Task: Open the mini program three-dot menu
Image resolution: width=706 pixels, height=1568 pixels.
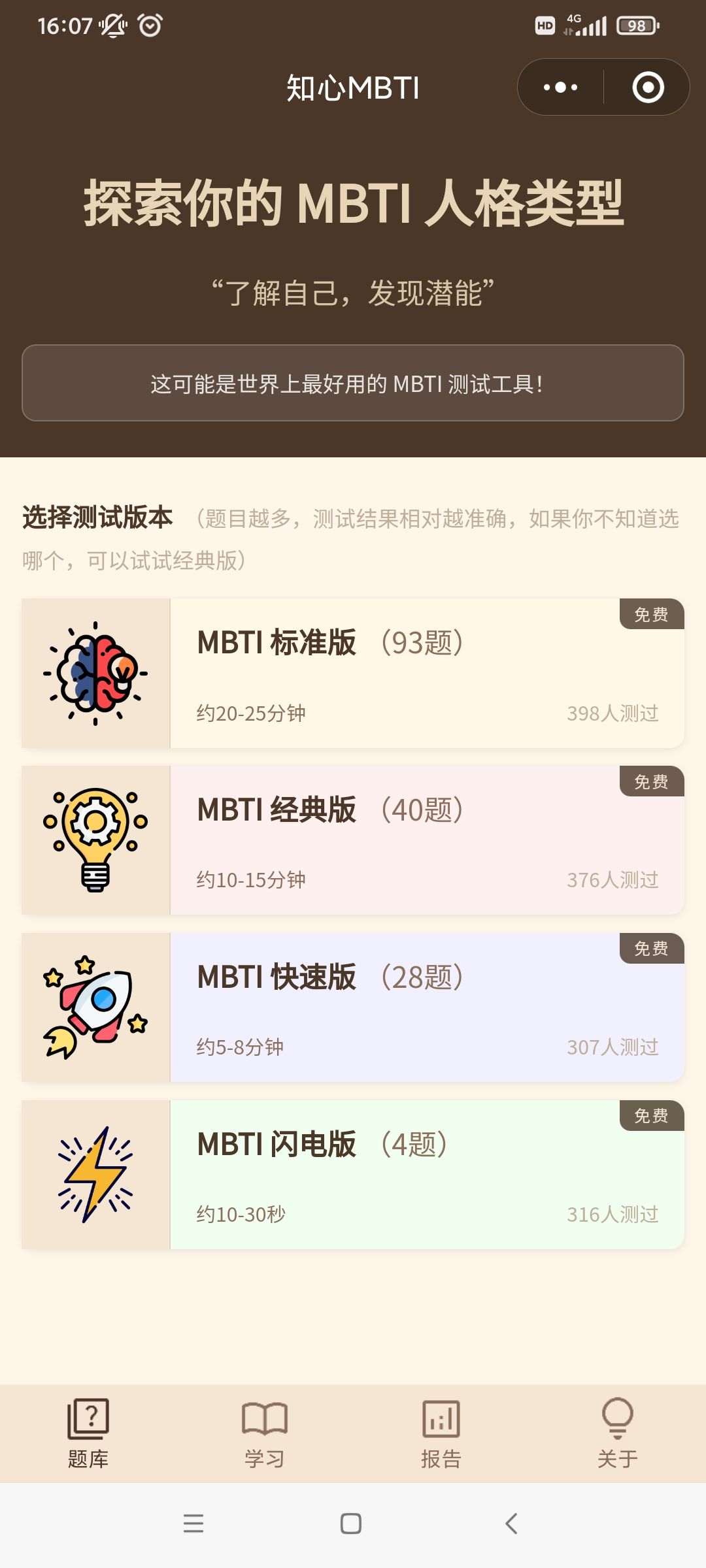Action: tap(560, 88)
